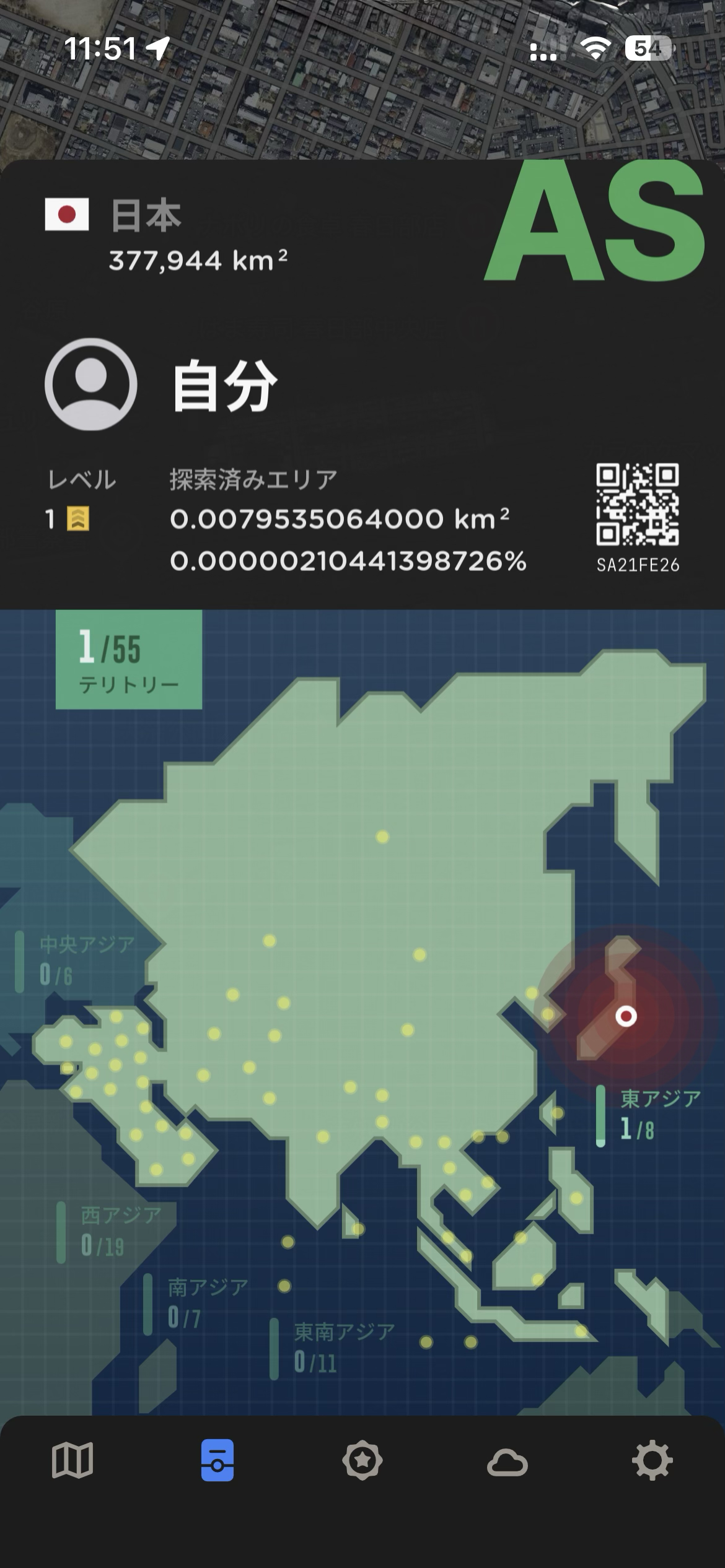Open the 1/55 テリトリー badge
Image resolution: width=725 pixels, height=1568 pixels.
tap(129, 660)
